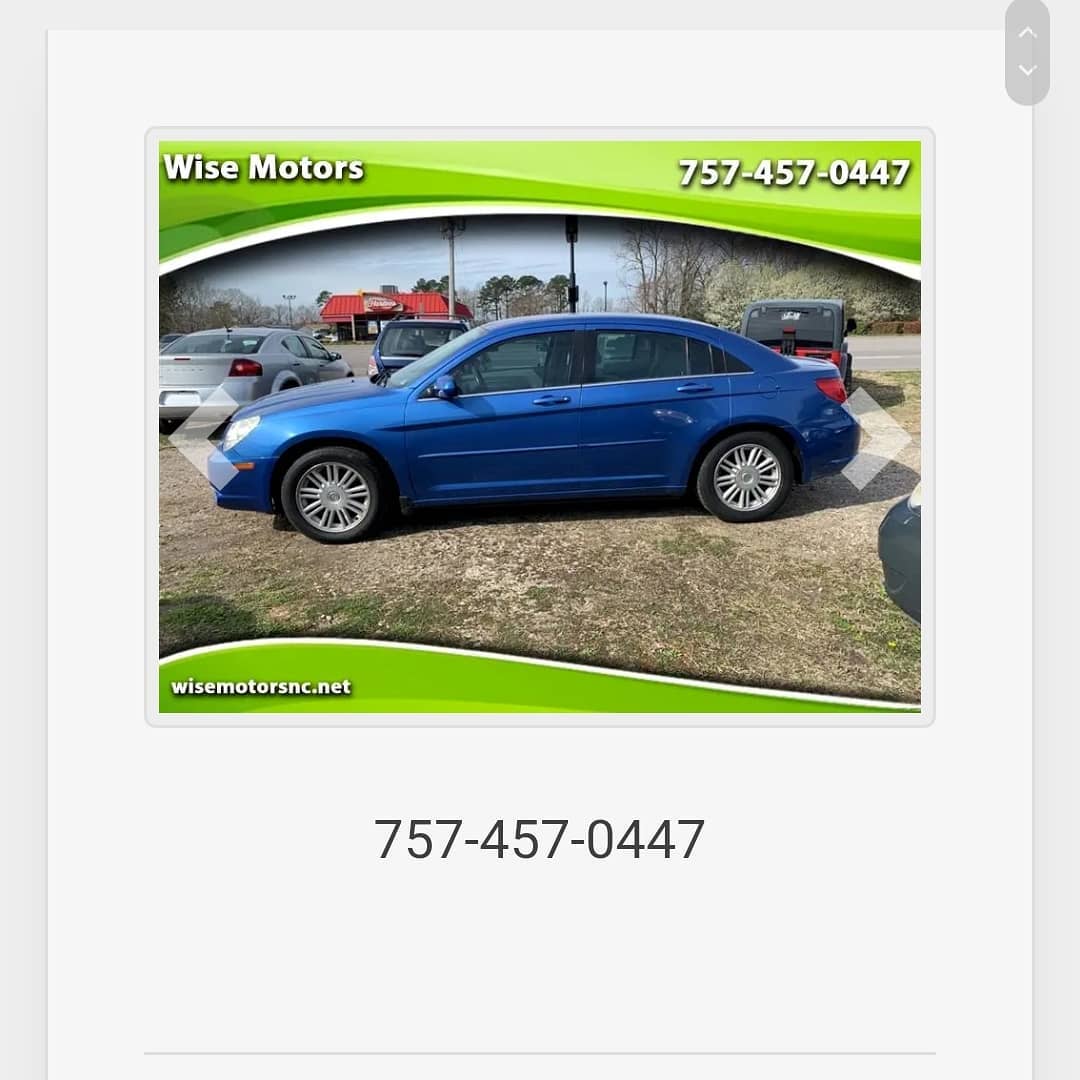Show the previous car photo
The width and height of the screenshot is (1080, 1080).
(x=203, y=437)
